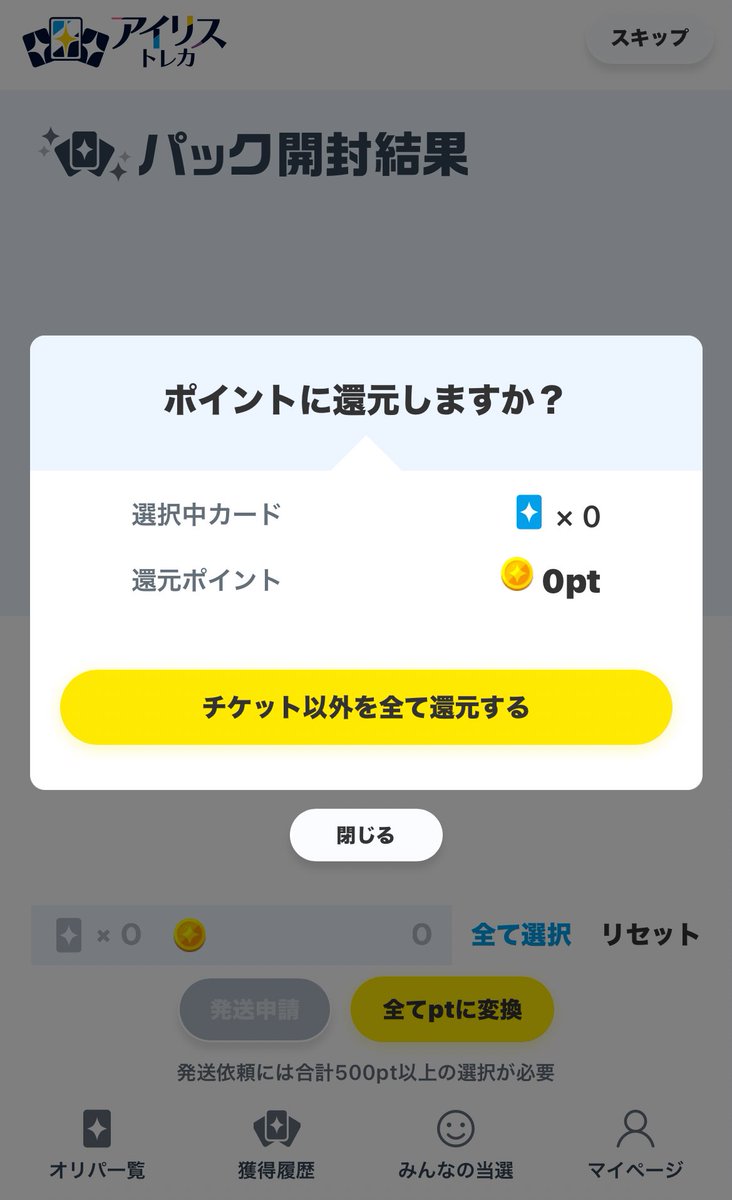This screenshot has width=732, height=1200.
Task: Select all cards with 全て選択
Action: coord(521,935)
